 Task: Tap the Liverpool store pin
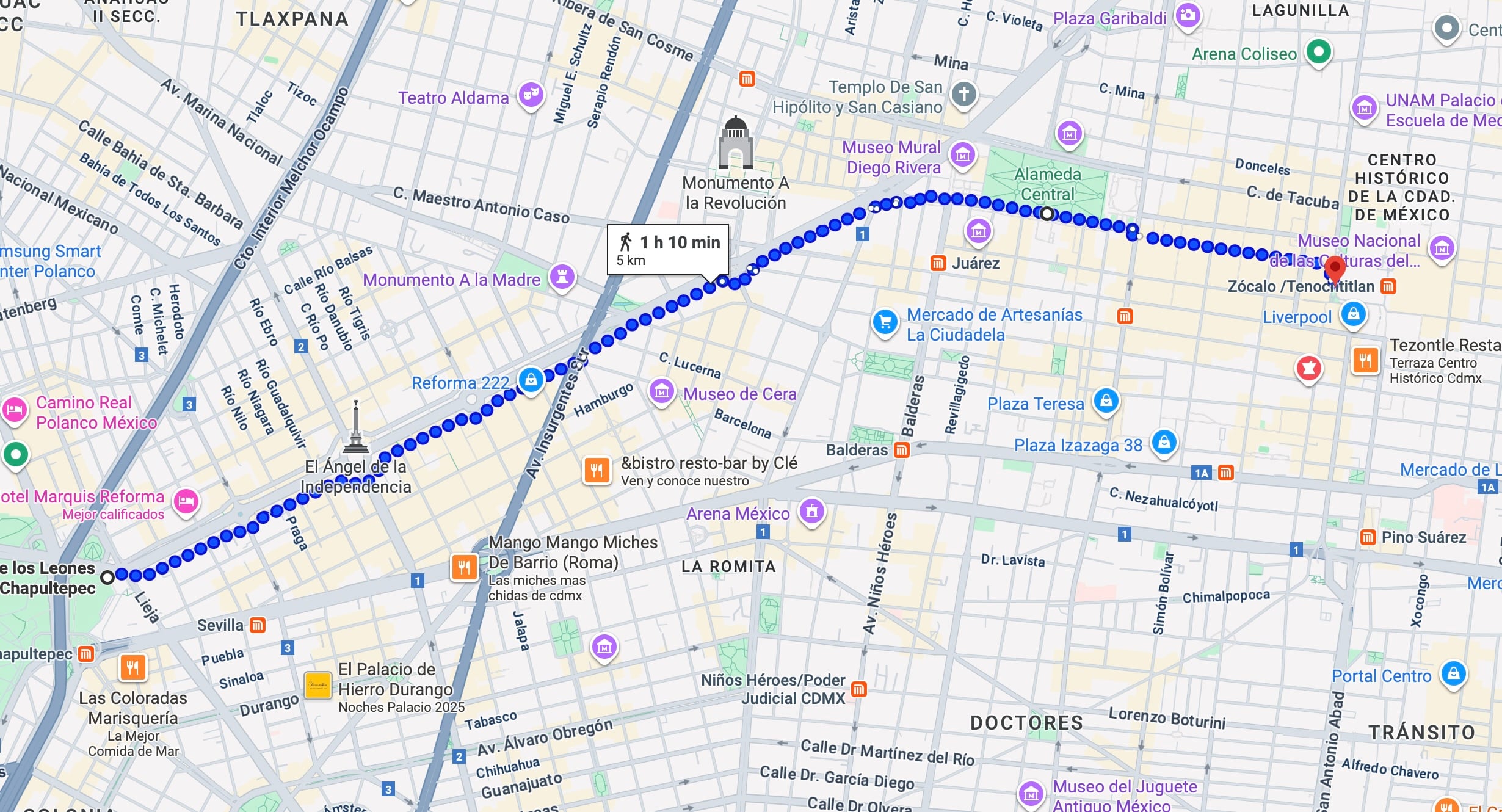(x=1354, y=314)
